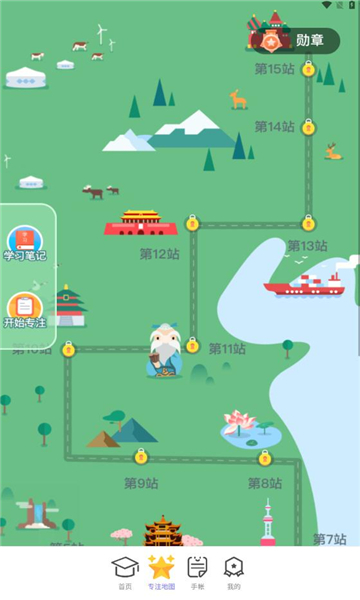The height and width of the screenshot is (600, 360).
Task: Select the 第11站 station marker
Action: [192, 345]
